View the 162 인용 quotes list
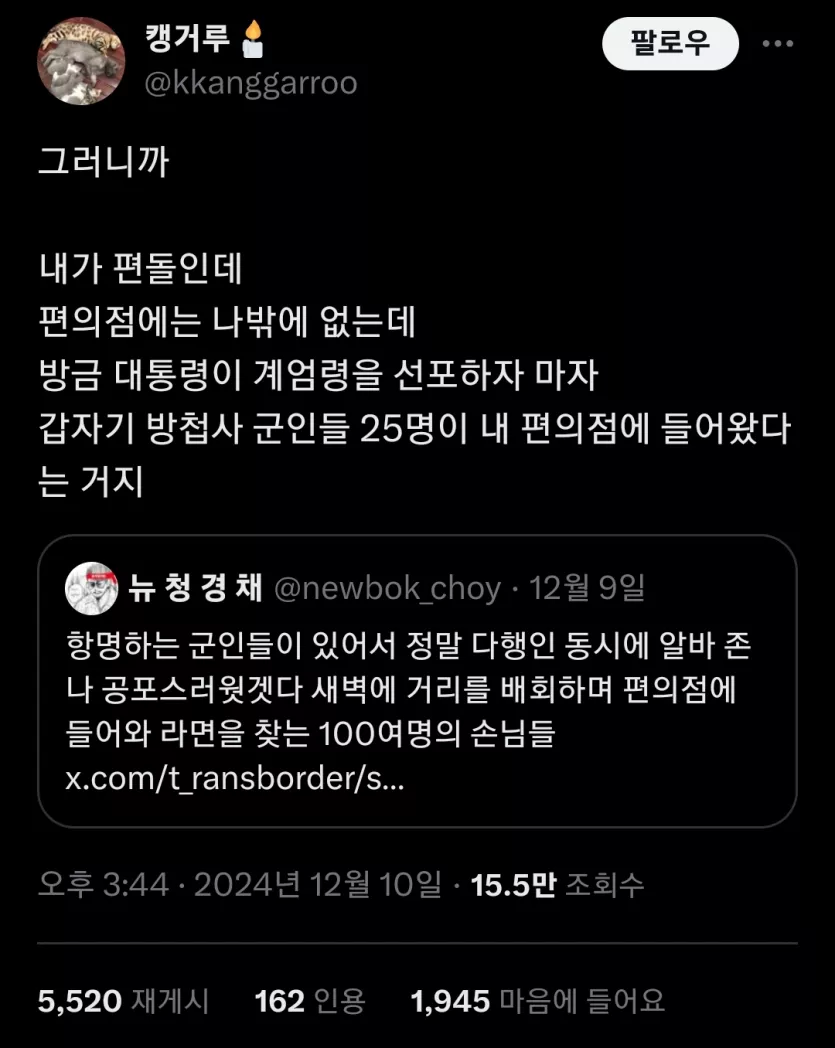 [310, 1000]
